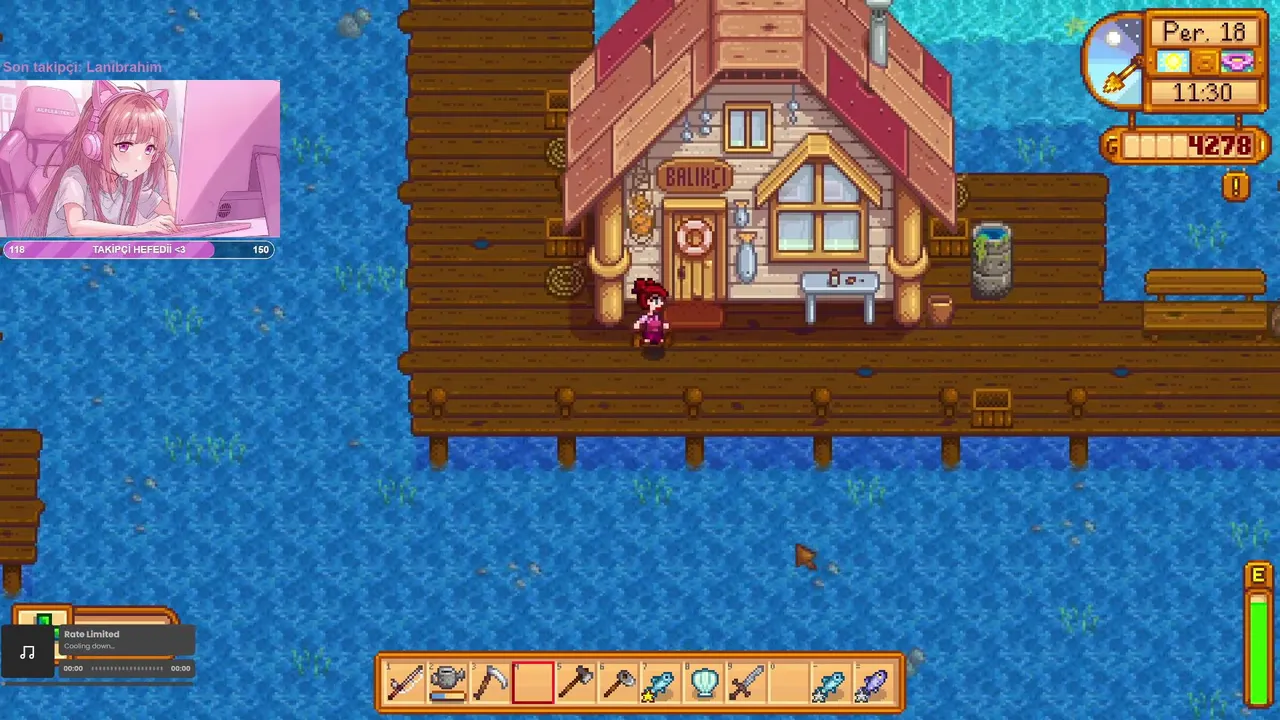1280x720 pixels.
Task: Select the empty highlighted slot 4
Action: (533, 683)
